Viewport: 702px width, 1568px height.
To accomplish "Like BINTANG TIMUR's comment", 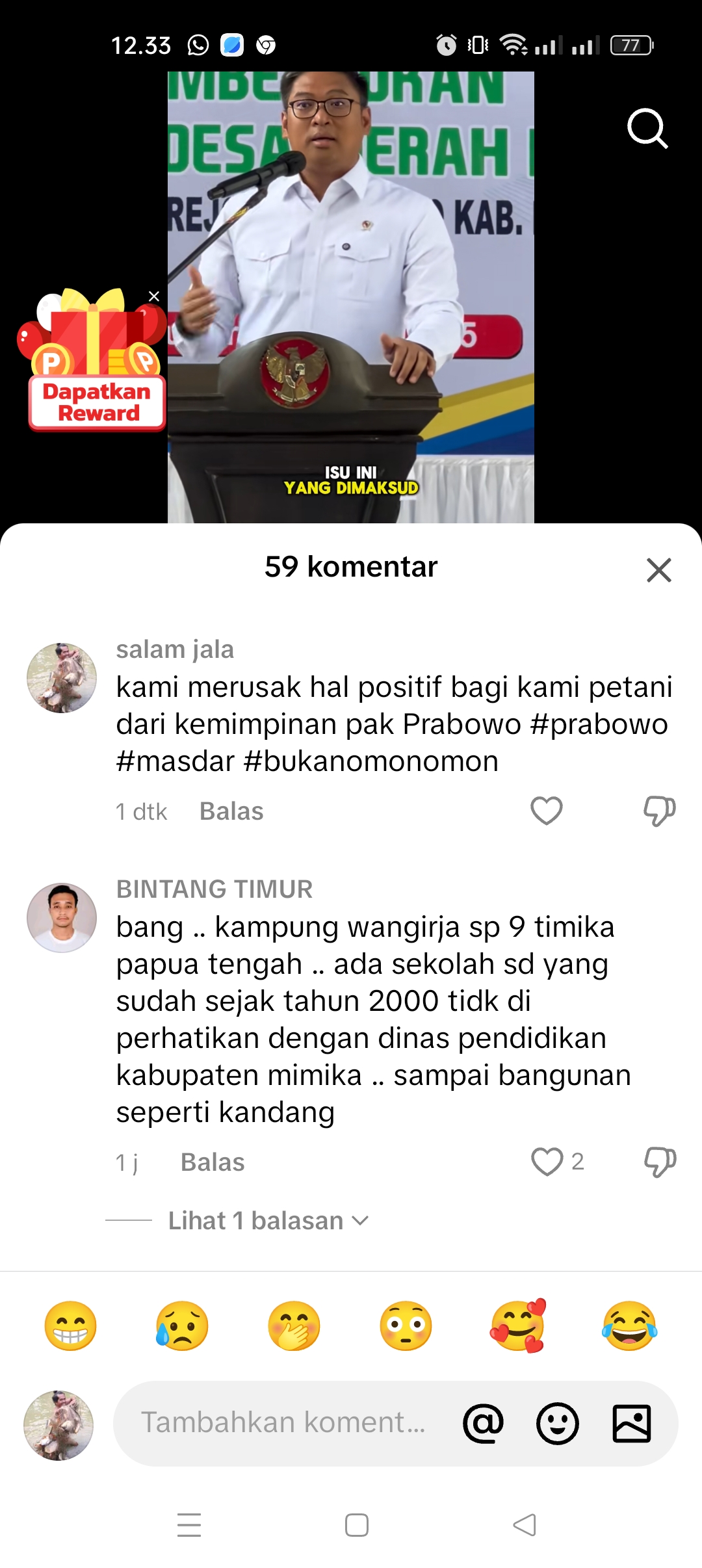I will click(547, 1162).
